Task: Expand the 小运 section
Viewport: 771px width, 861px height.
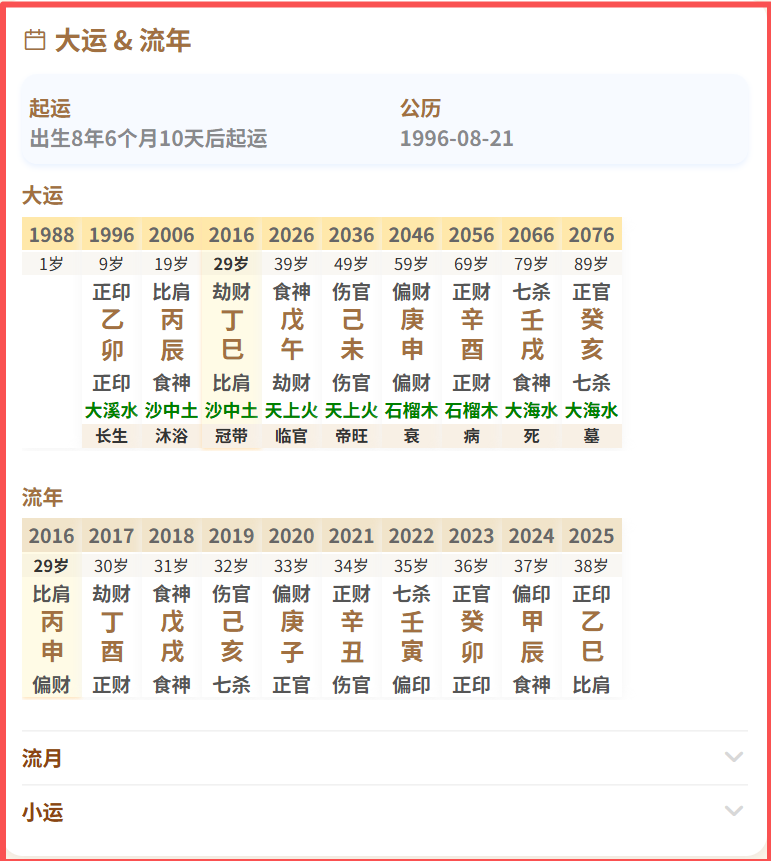Action: (x=384, y=811)
